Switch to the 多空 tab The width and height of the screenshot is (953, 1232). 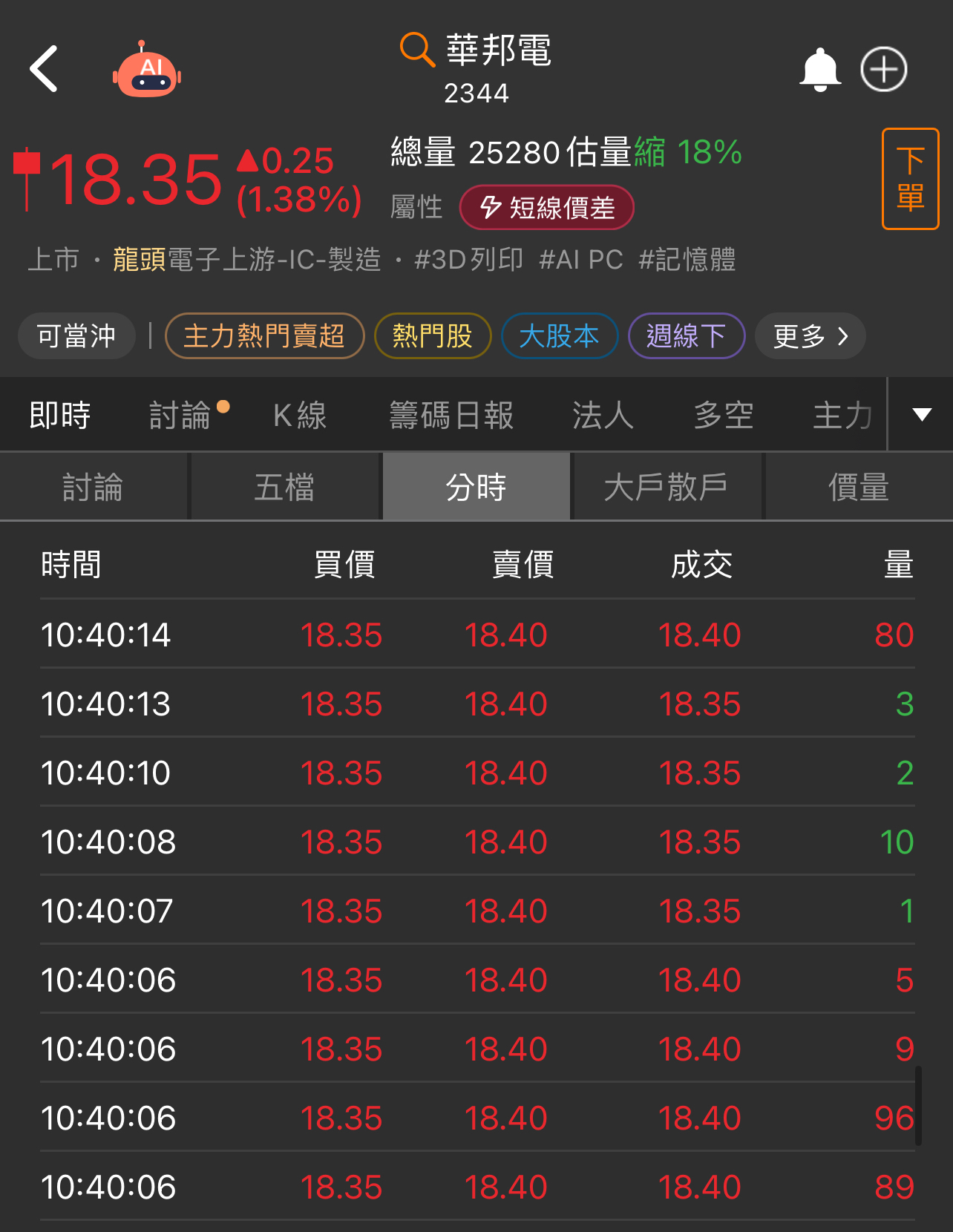tap(724, 415)
